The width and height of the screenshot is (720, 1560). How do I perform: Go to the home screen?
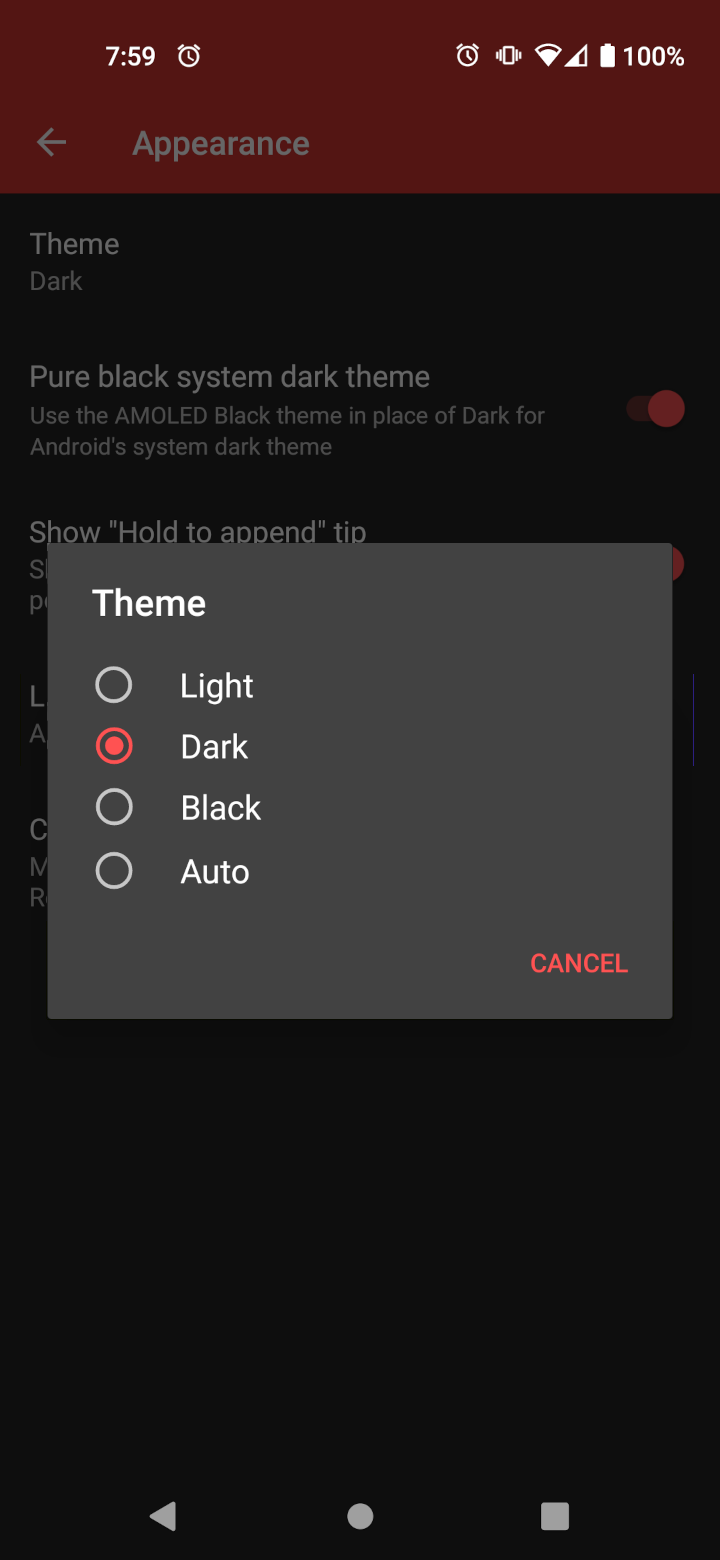point(360,1516)
